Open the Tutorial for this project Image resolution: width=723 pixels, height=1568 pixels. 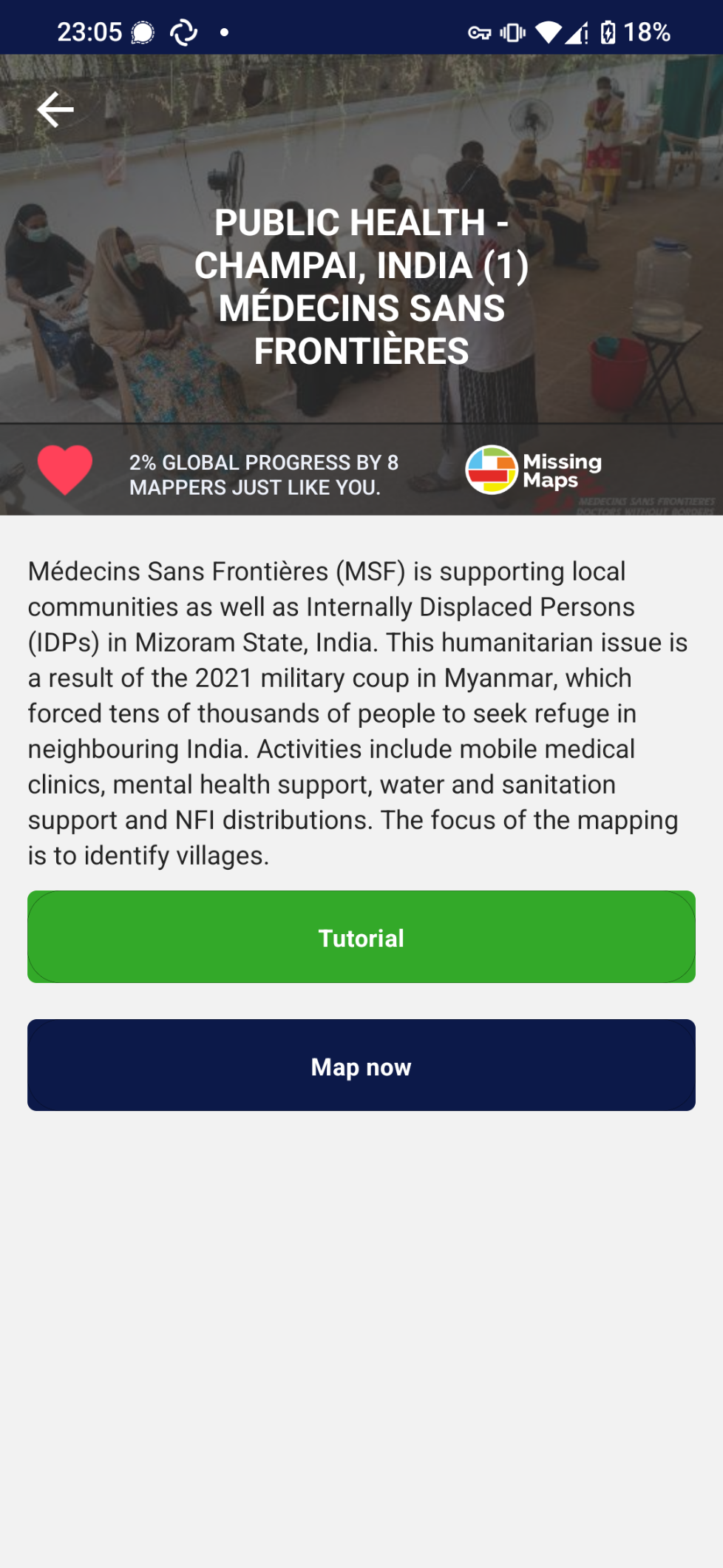361,937
